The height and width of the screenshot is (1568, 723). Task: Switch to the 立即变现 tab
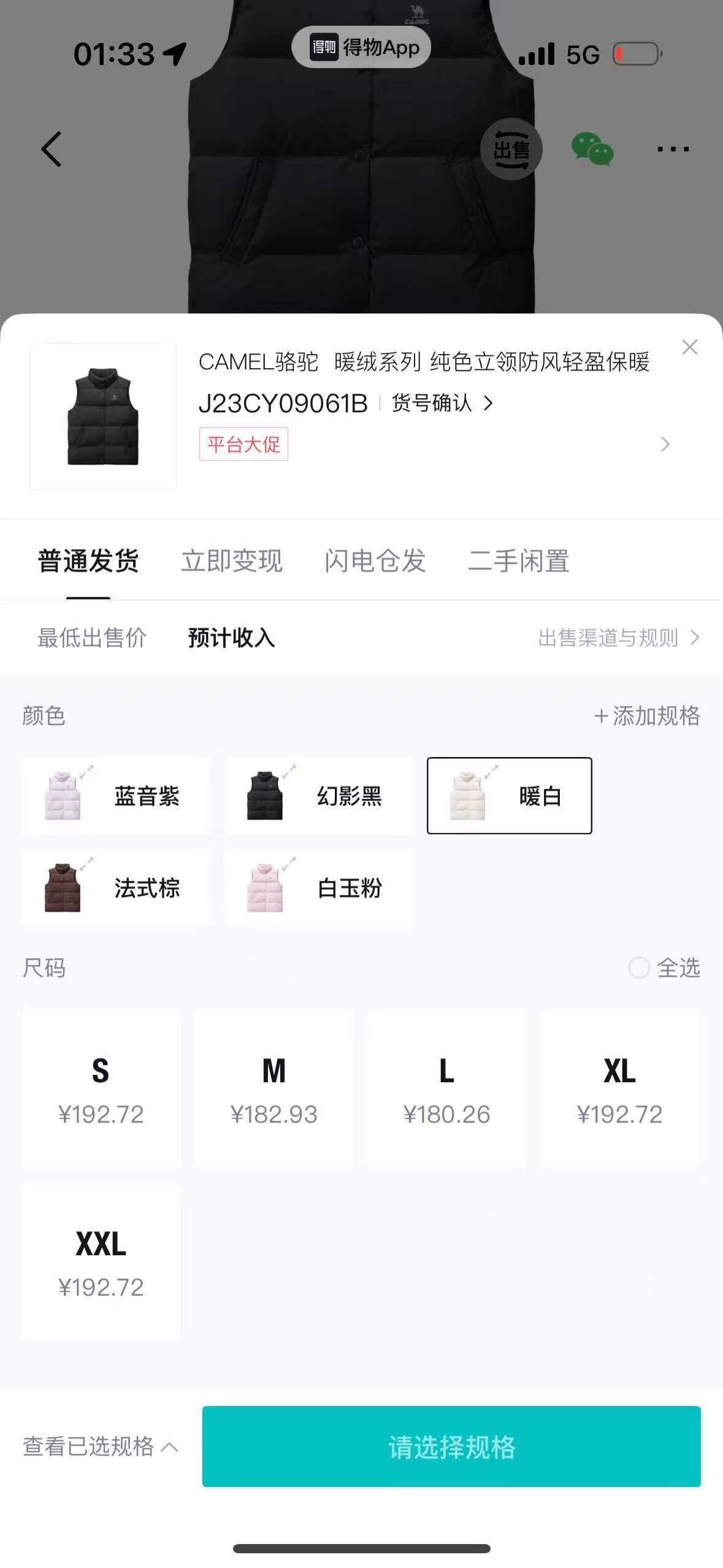pos(231,561)
